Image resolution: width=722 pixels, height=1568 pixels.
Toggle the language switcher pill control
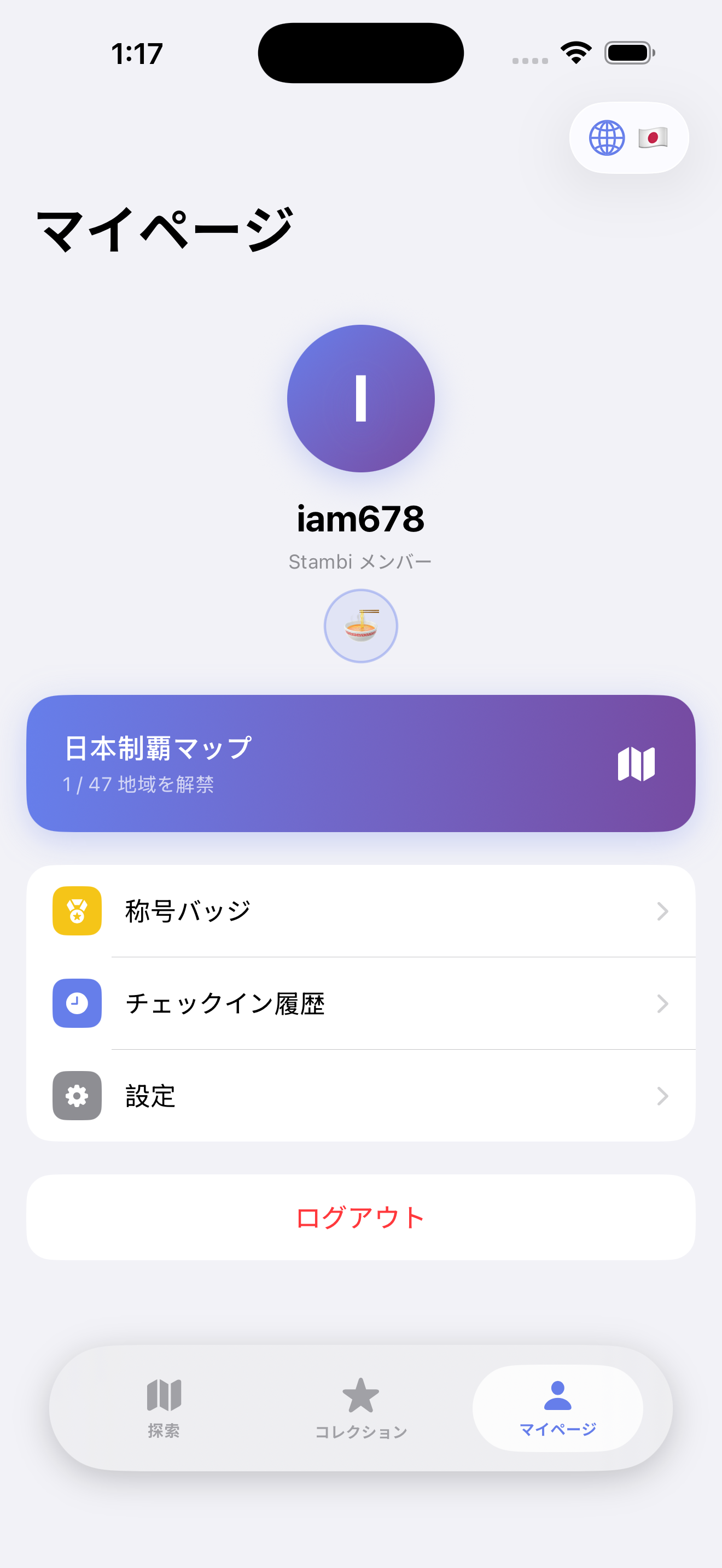click(629, 138)
